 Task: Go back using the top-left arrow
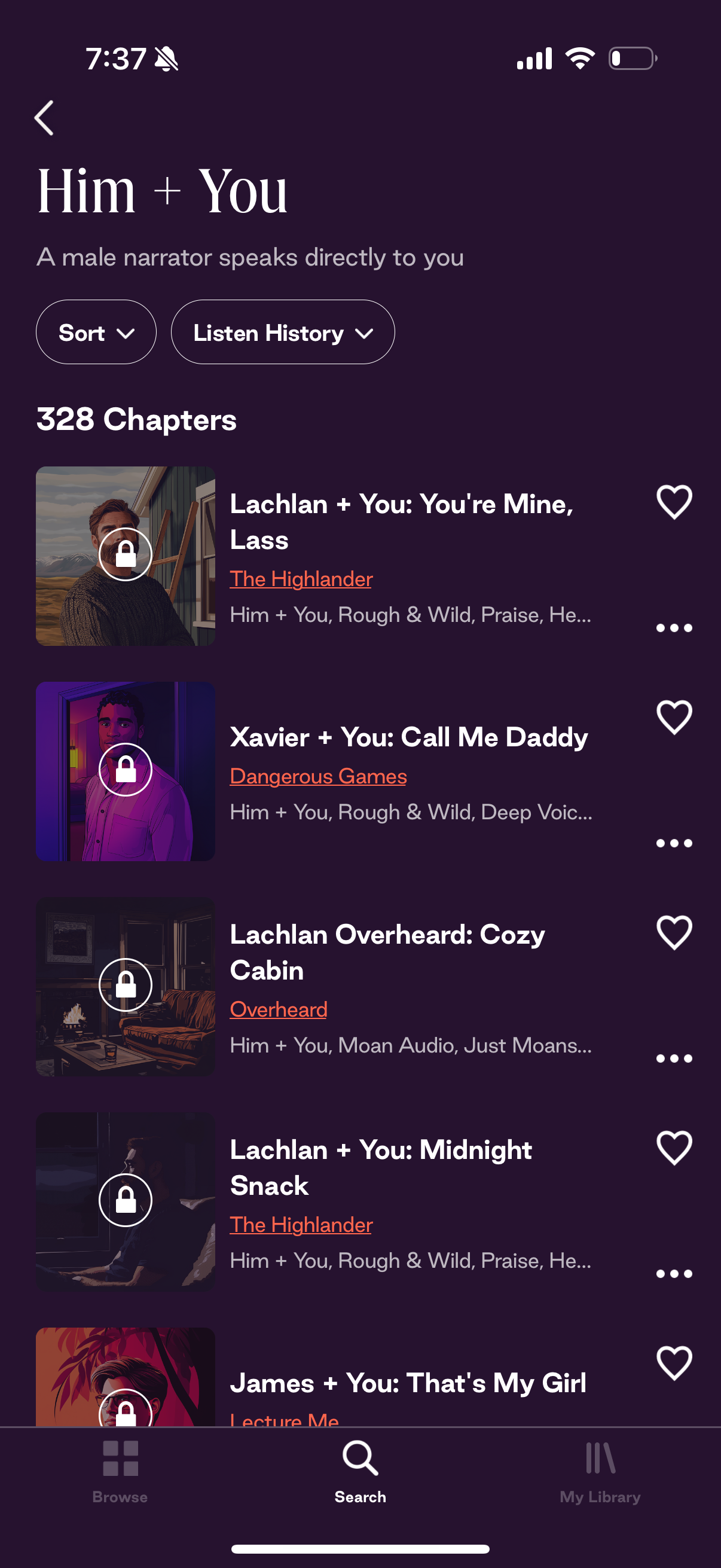pos(44,117)
